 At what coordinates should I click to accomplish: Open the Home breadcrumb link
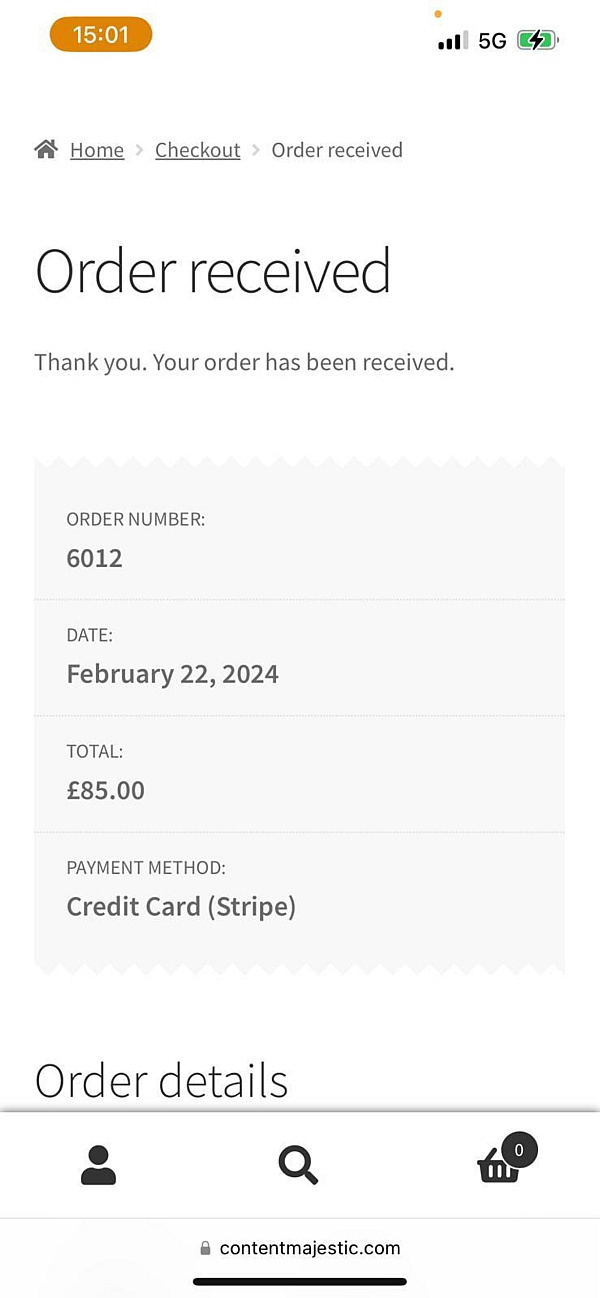click(x=97, y=150)
